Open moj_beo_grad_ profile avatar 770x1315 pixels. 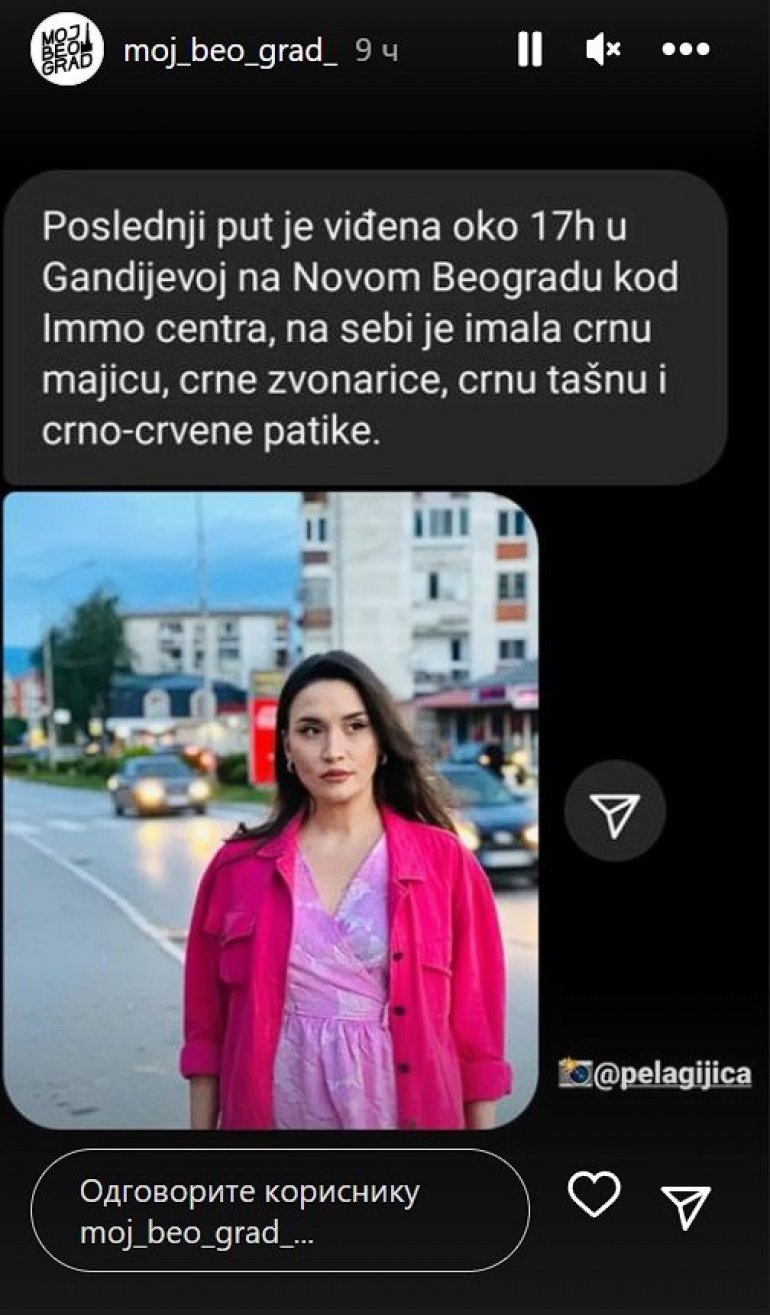pos(67,50)
